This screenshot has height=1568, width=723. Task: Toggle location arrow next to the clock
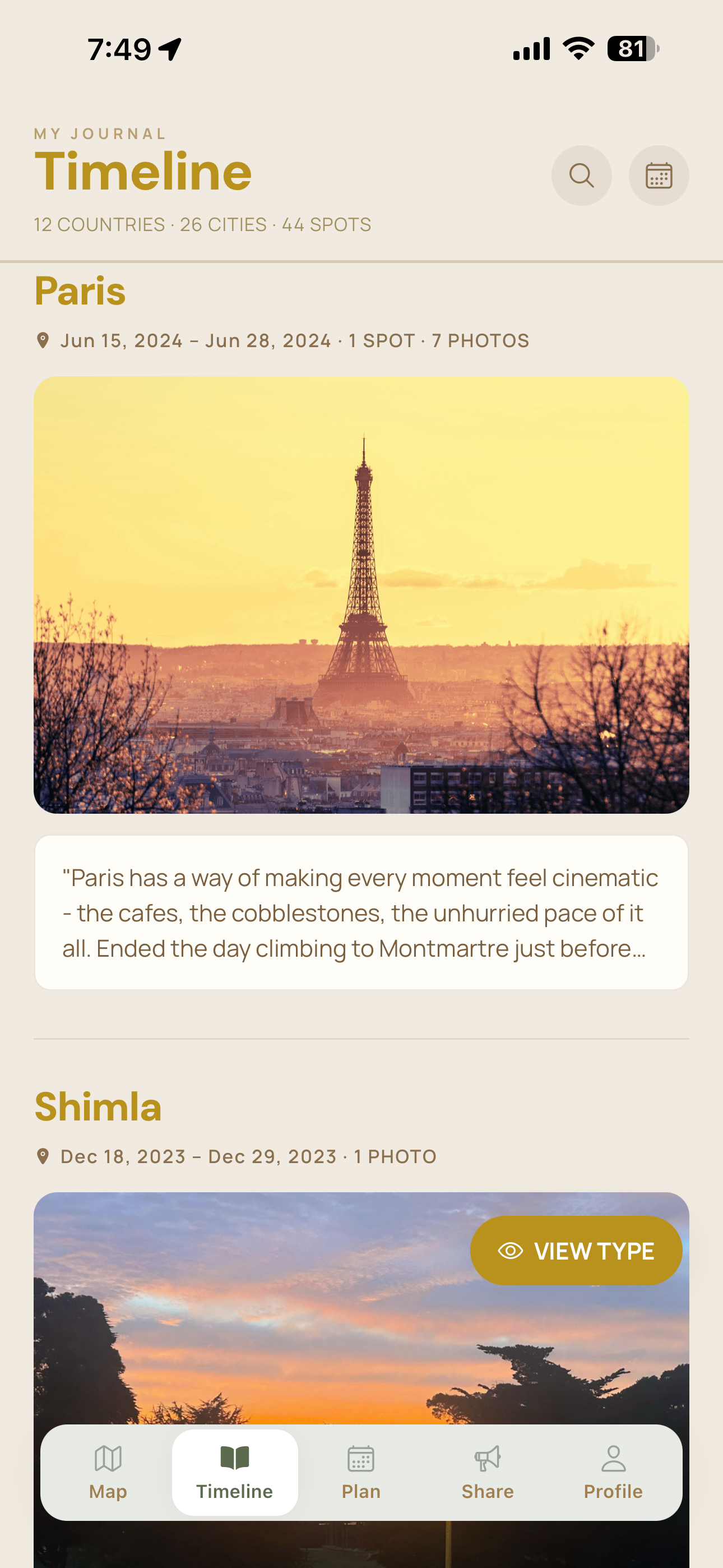pos(169,50)
